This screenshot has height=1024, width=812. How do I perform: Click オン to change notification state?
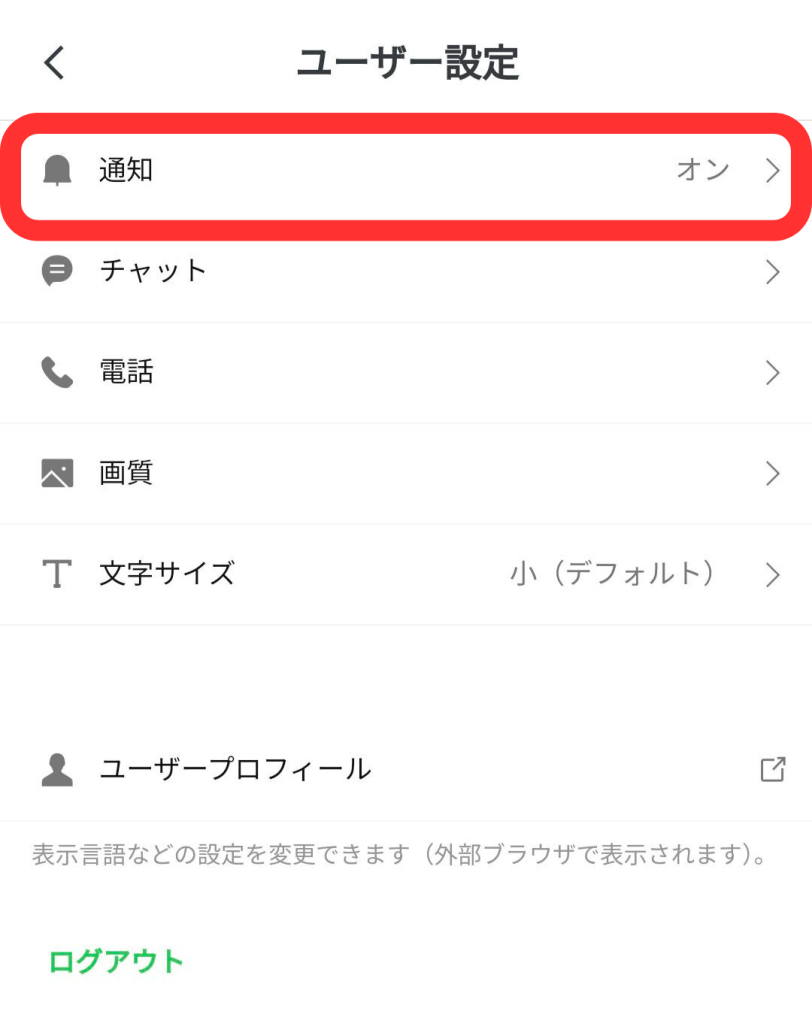703,171
